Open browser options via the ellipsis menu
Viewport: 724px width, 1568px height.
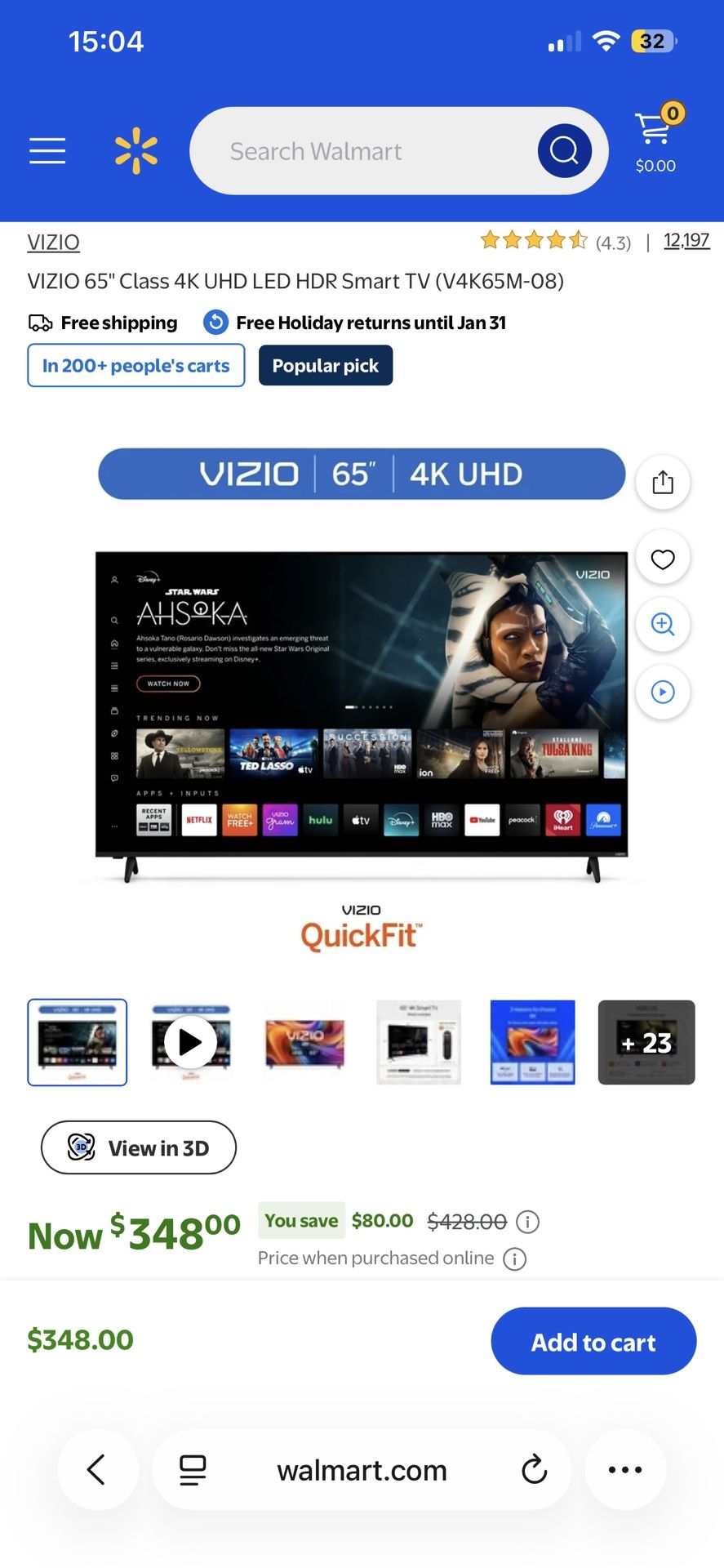click(x=625, y=1470)
